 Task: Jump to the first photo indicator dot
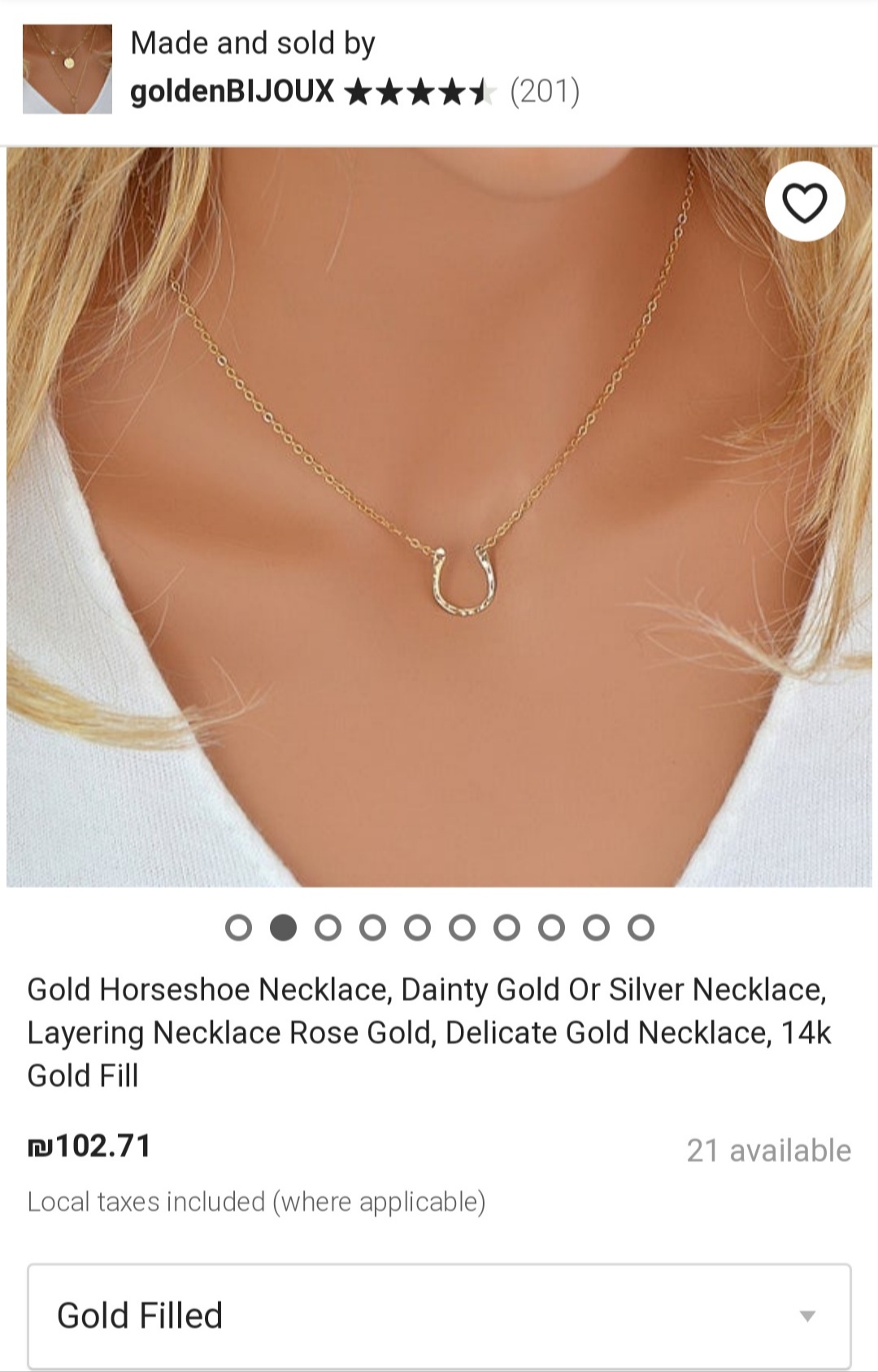pos(238,928)
